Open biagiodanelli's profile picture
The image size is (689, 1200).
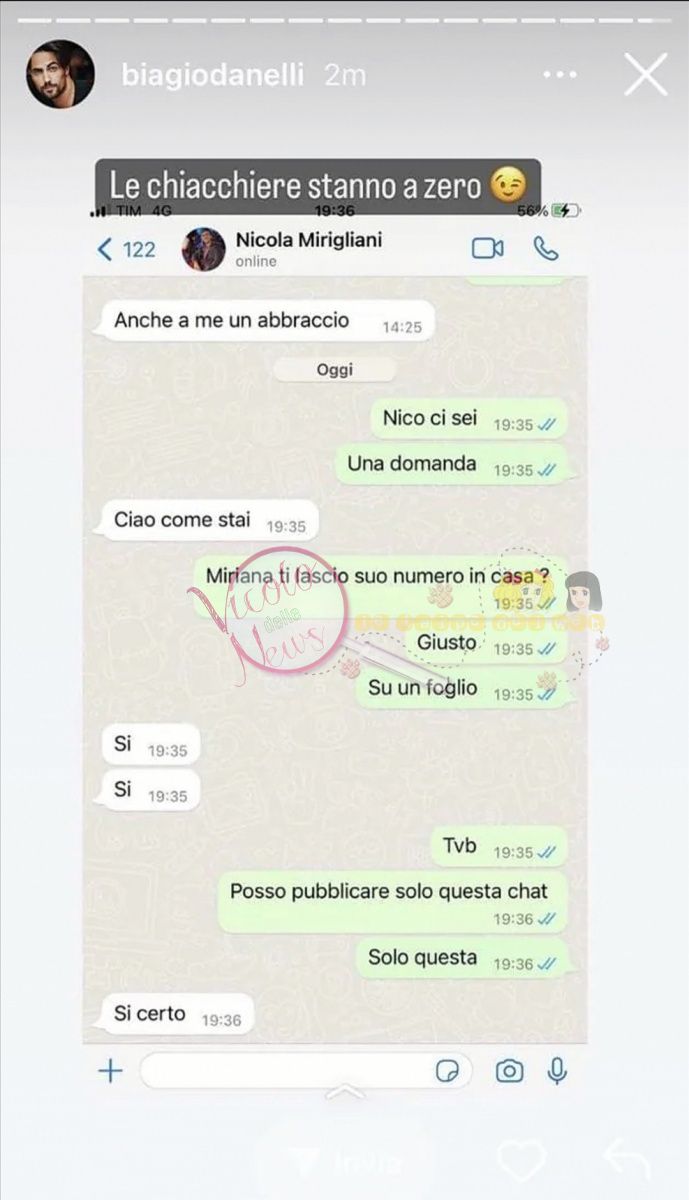[61, 75]
